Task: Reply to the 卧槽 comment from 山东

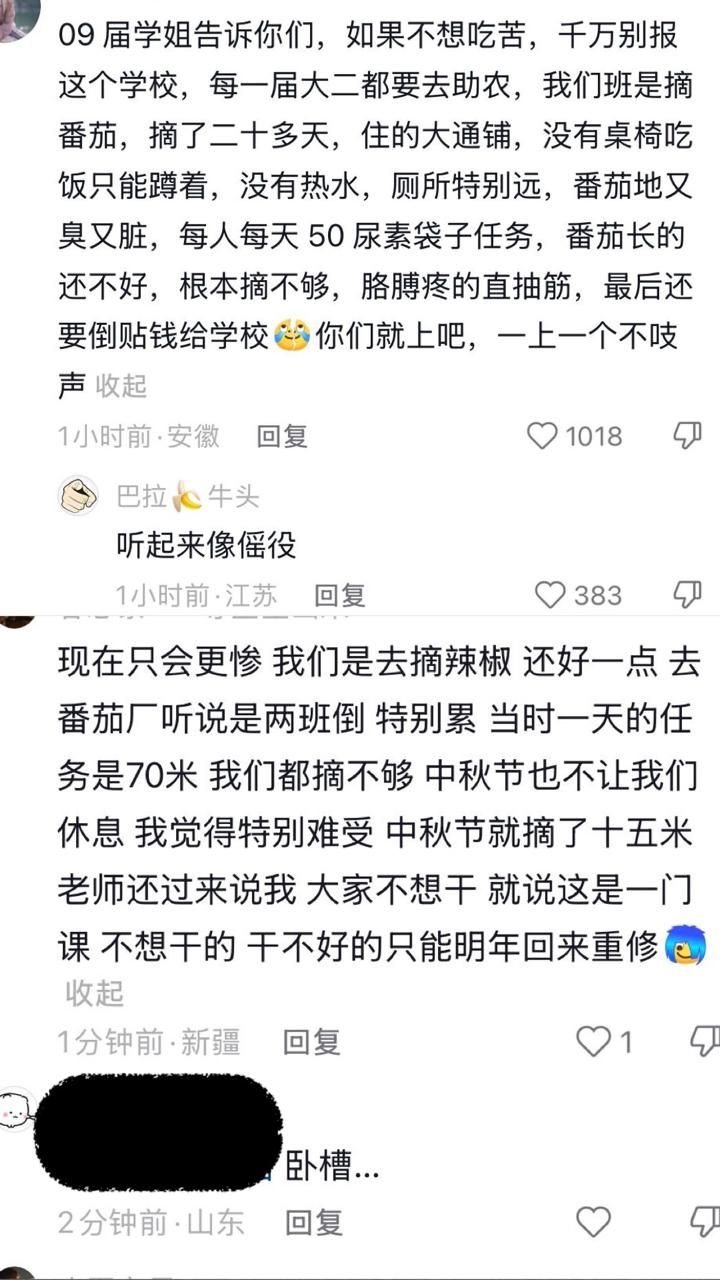Action: [314, 1221]
